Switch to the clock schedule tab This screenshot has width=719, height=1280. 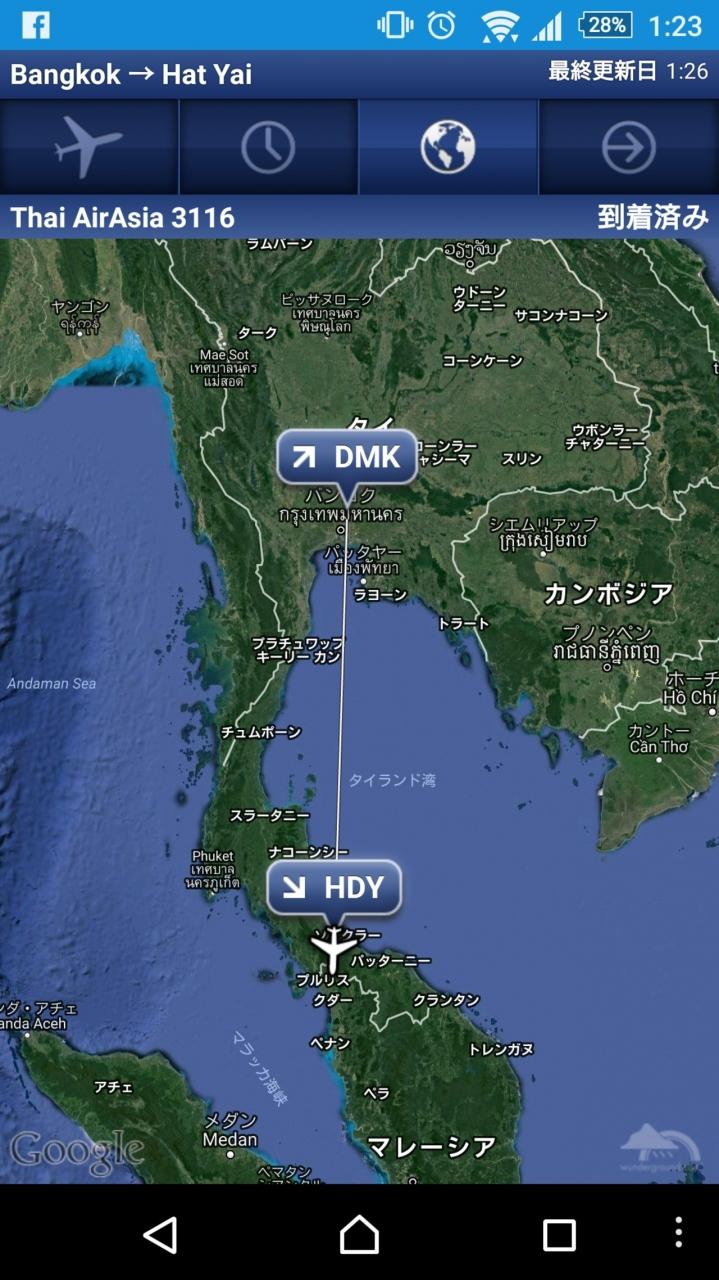click(268, 147)
